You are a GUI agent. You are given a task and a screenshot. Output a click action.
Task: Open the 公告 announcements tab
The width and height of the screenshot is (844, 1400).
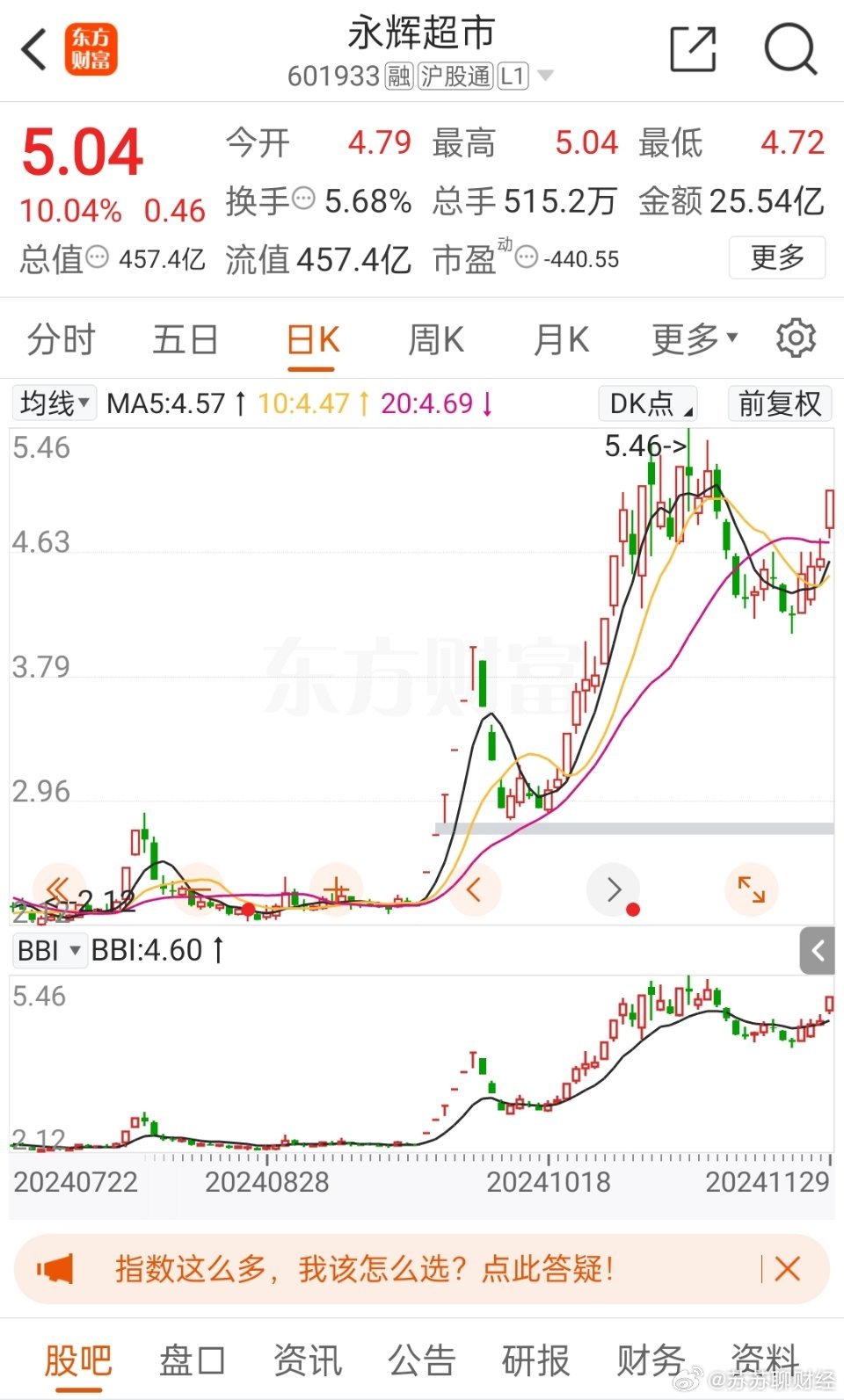click(x=422, y=1360)
